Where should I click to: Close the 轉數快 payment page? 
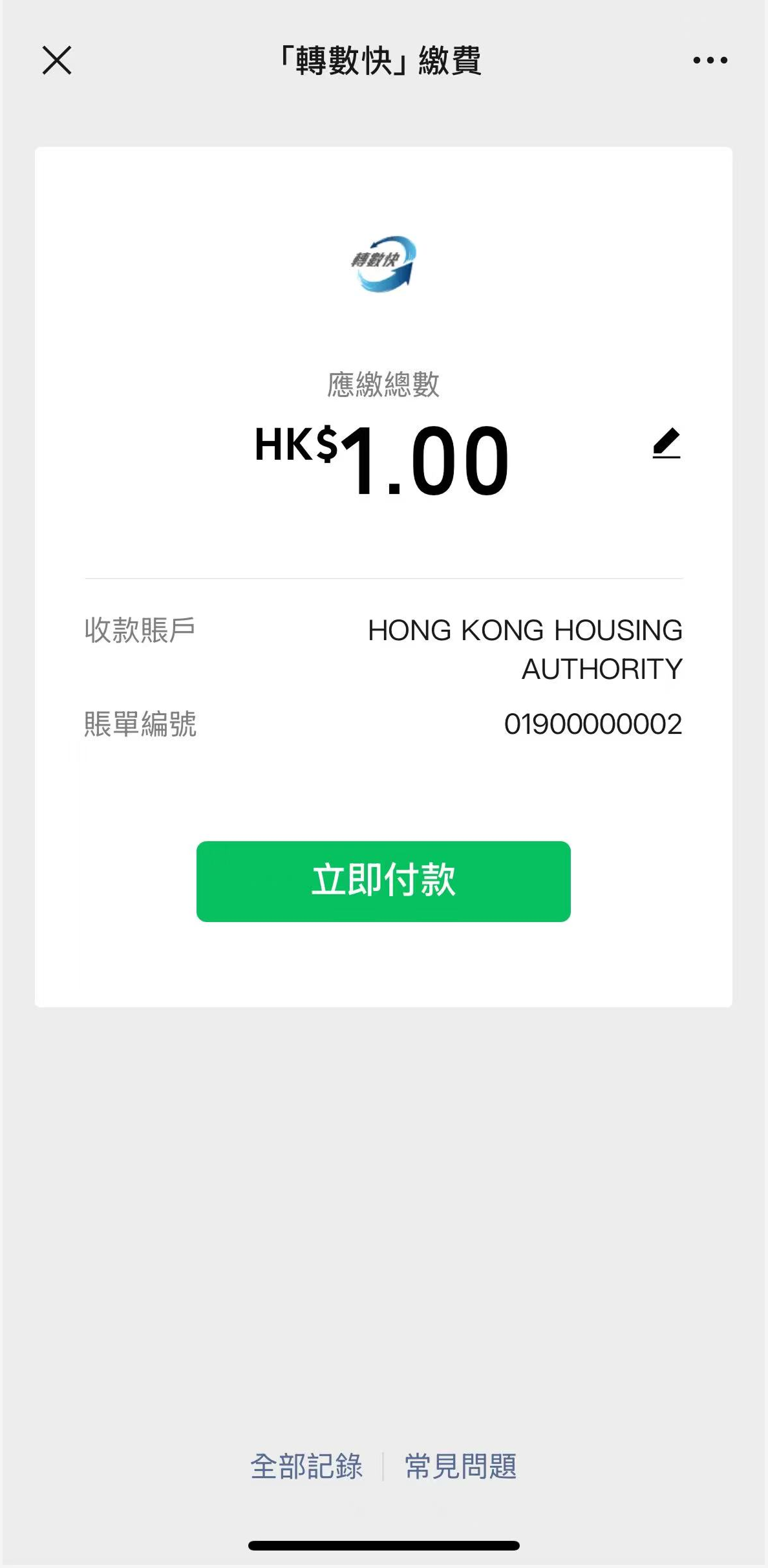[x=57, y=60]
